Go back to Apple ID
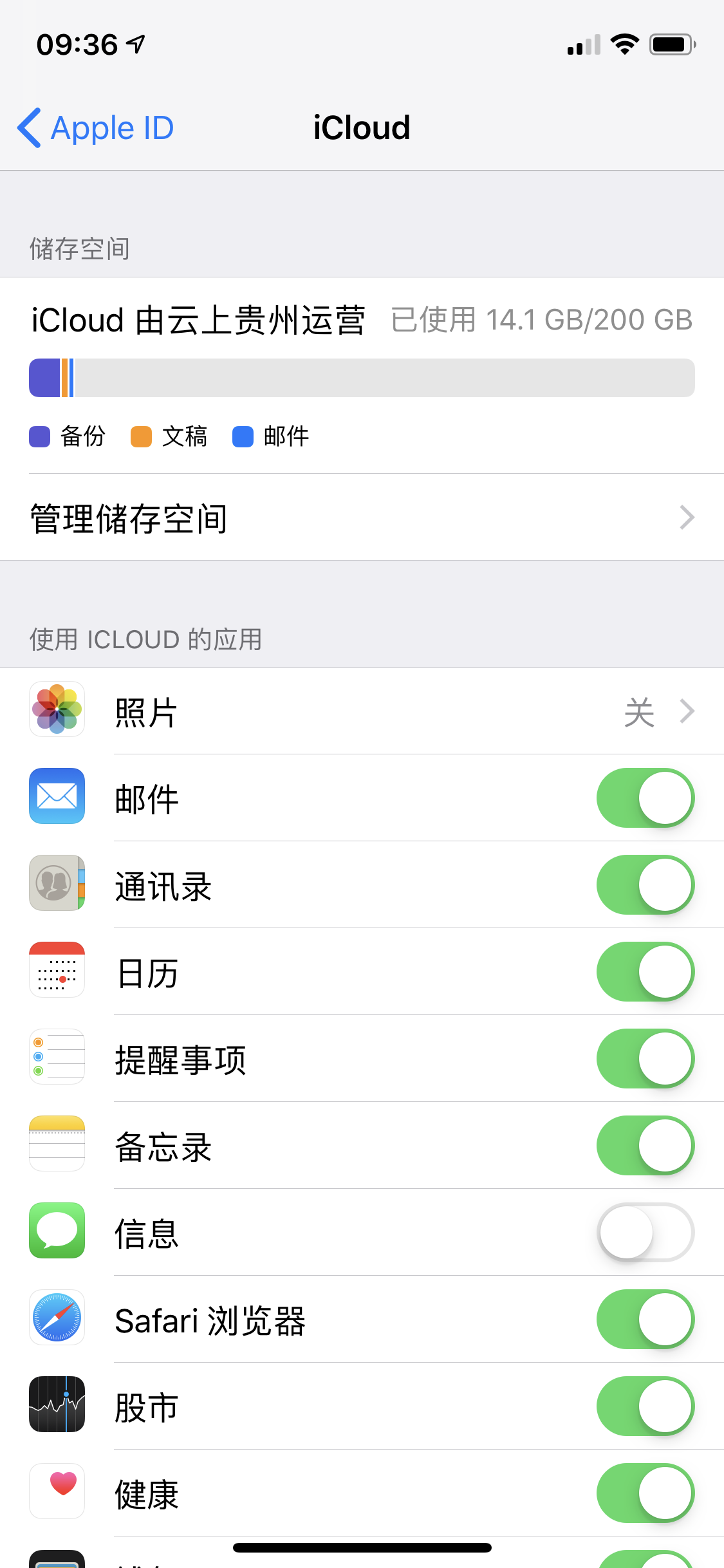The image size is (724, 1568). [97, 127]
